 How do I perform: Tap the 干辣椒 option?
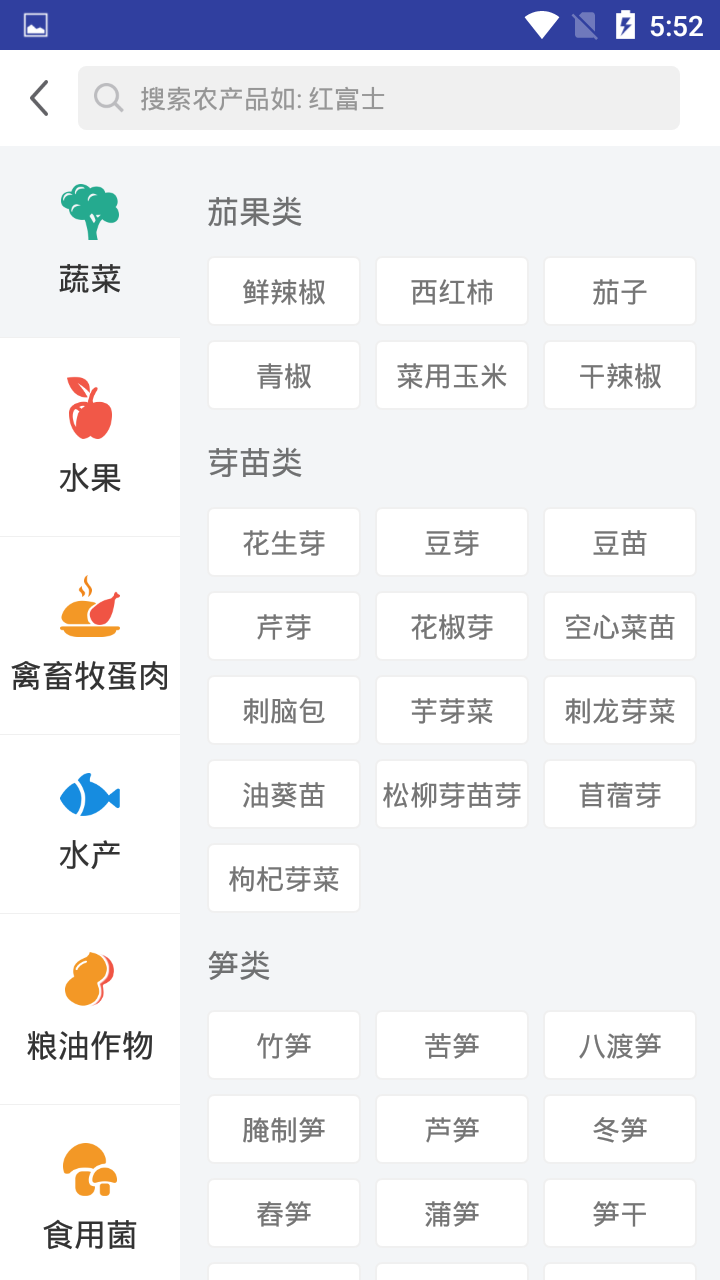(620, 375)
